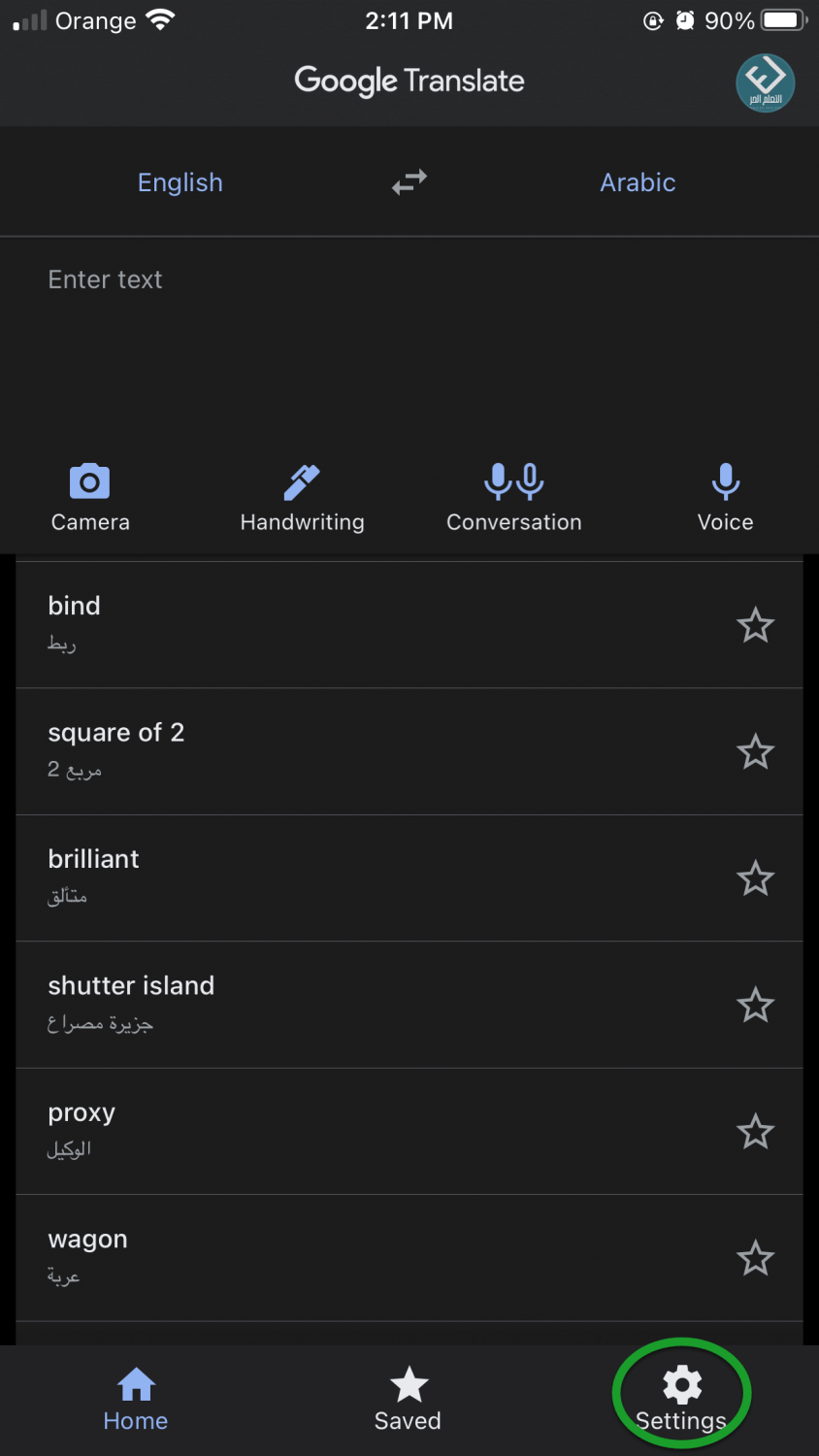819x1456 pixels.
Task: Star the "brilliant" translation
Action: point(755,878)
